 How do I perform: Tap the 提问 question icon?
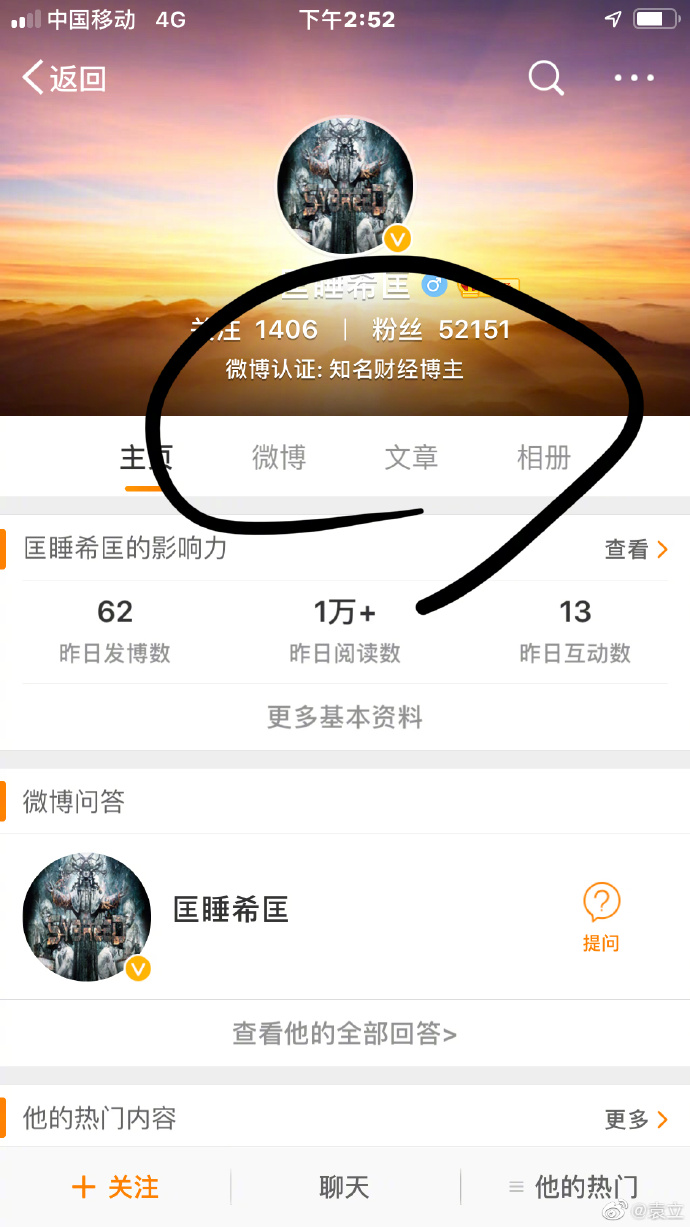[601, 916]
